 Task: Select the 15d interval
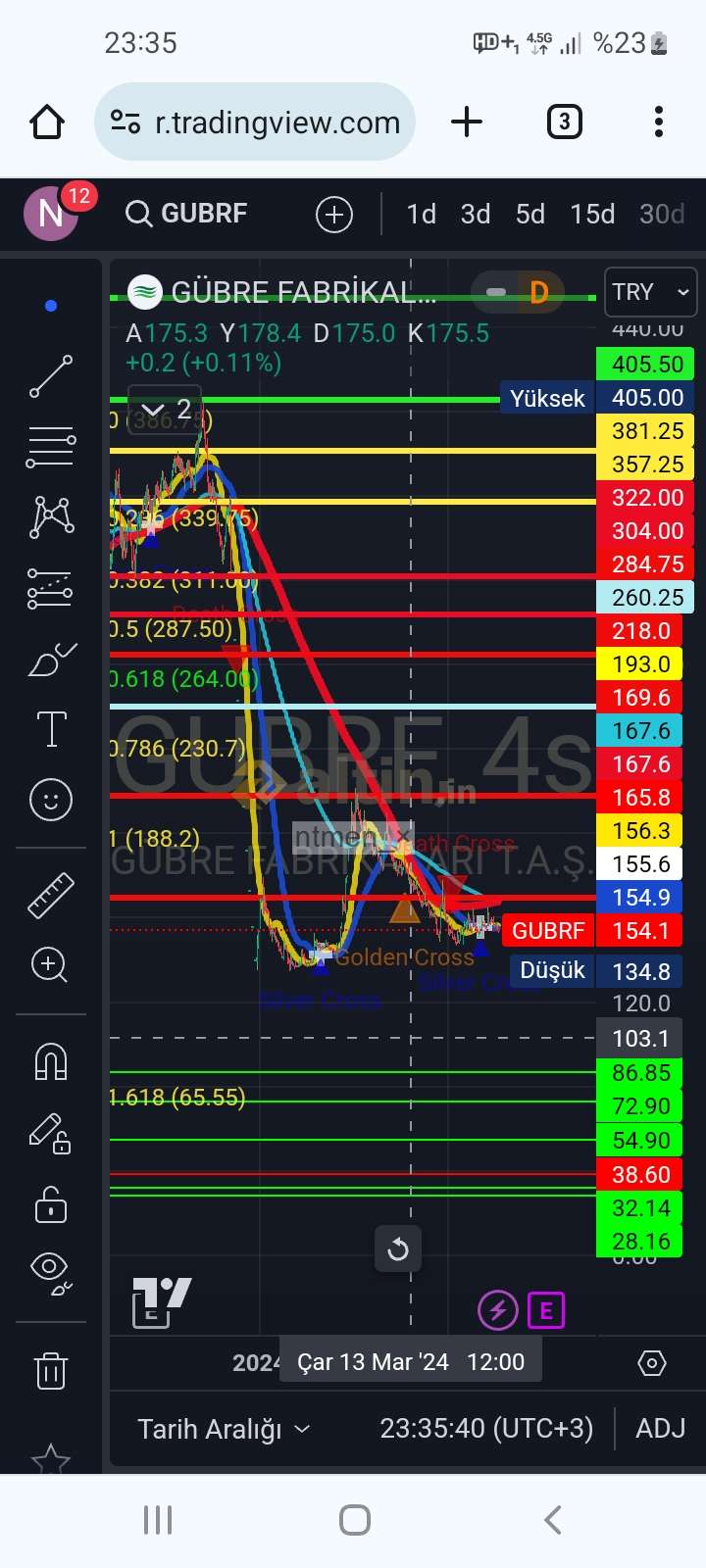[593, 214]
